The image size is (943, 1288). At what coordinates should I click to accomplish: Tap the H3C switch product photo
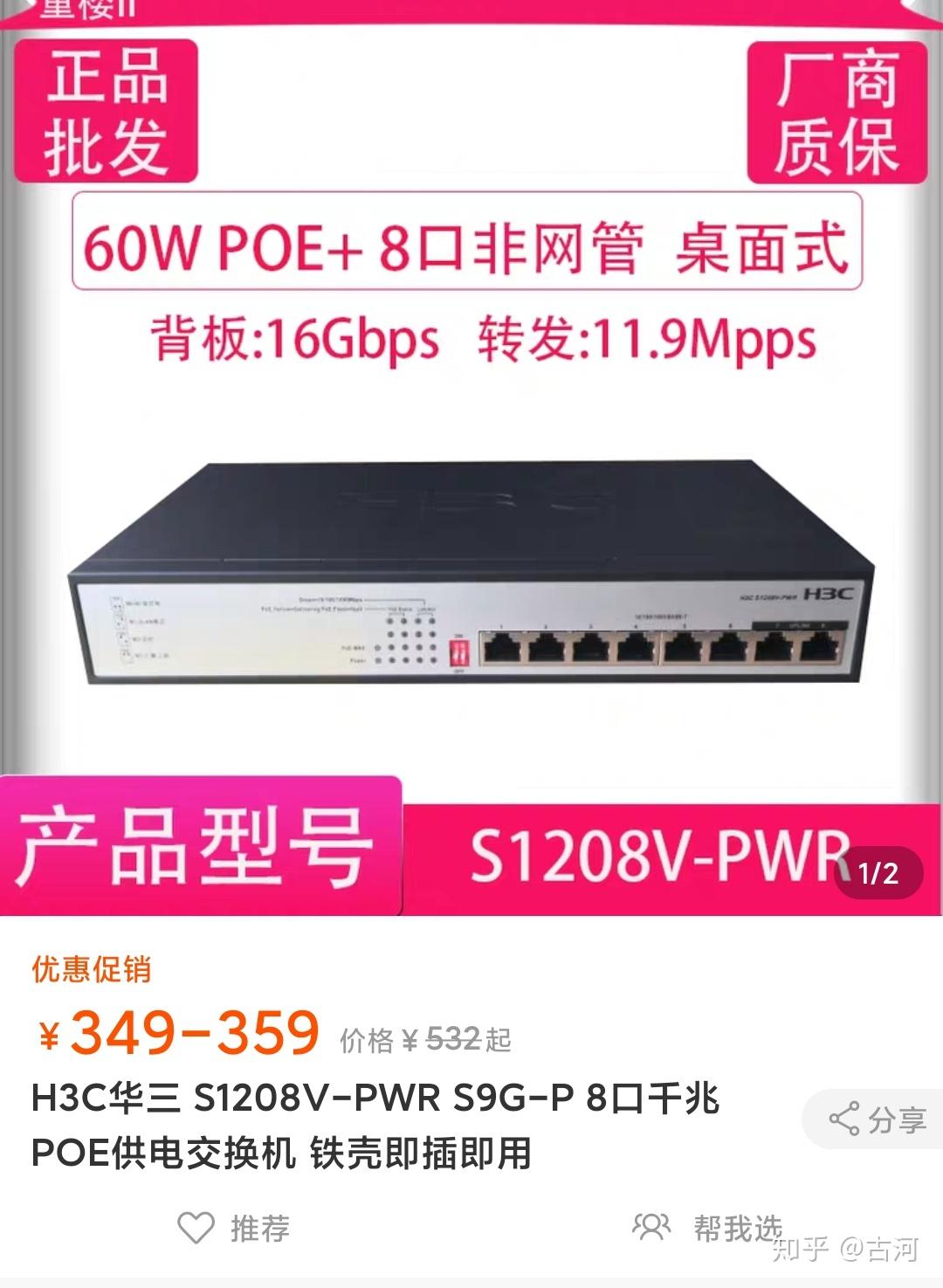point(471,568)
